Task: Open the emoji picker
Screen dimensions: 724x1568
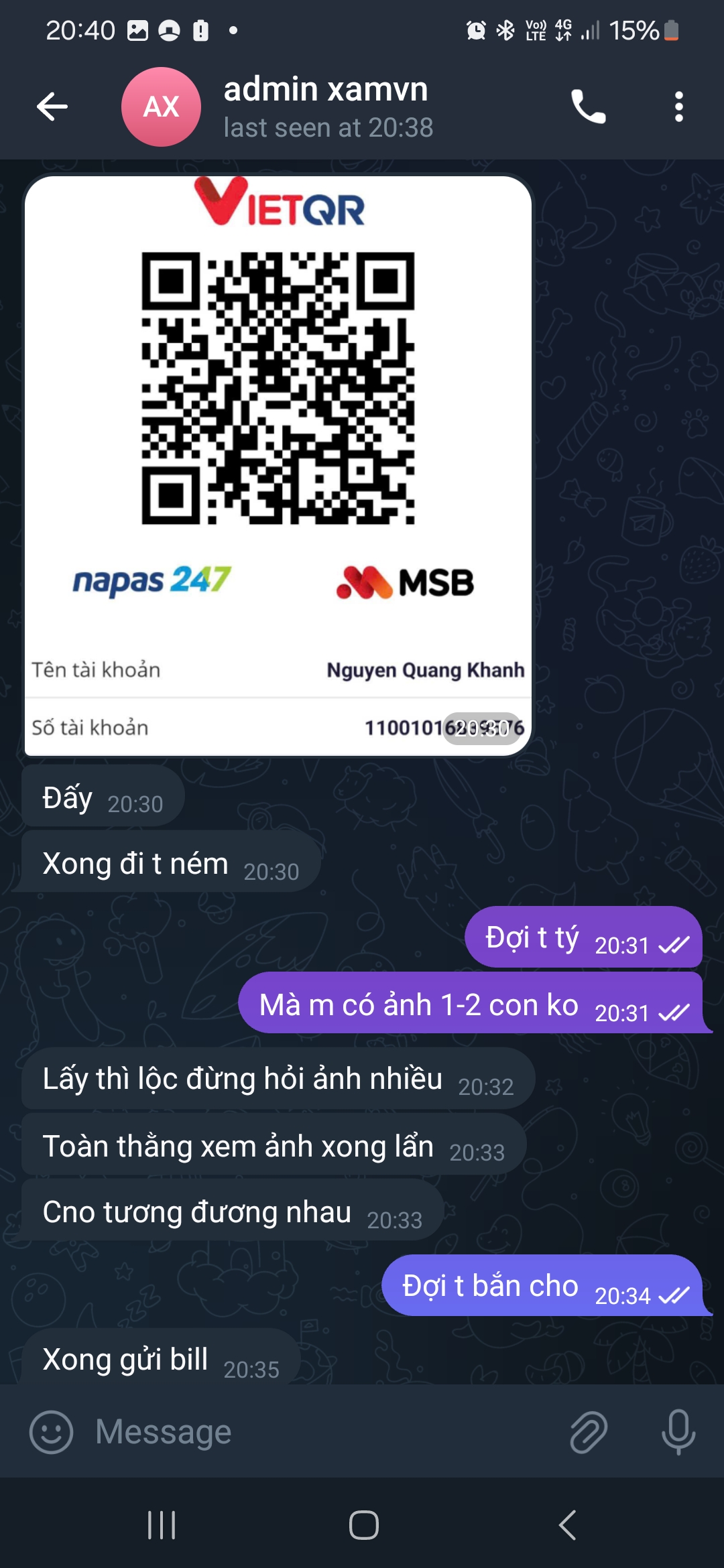Action: (x=51, y=1432)
